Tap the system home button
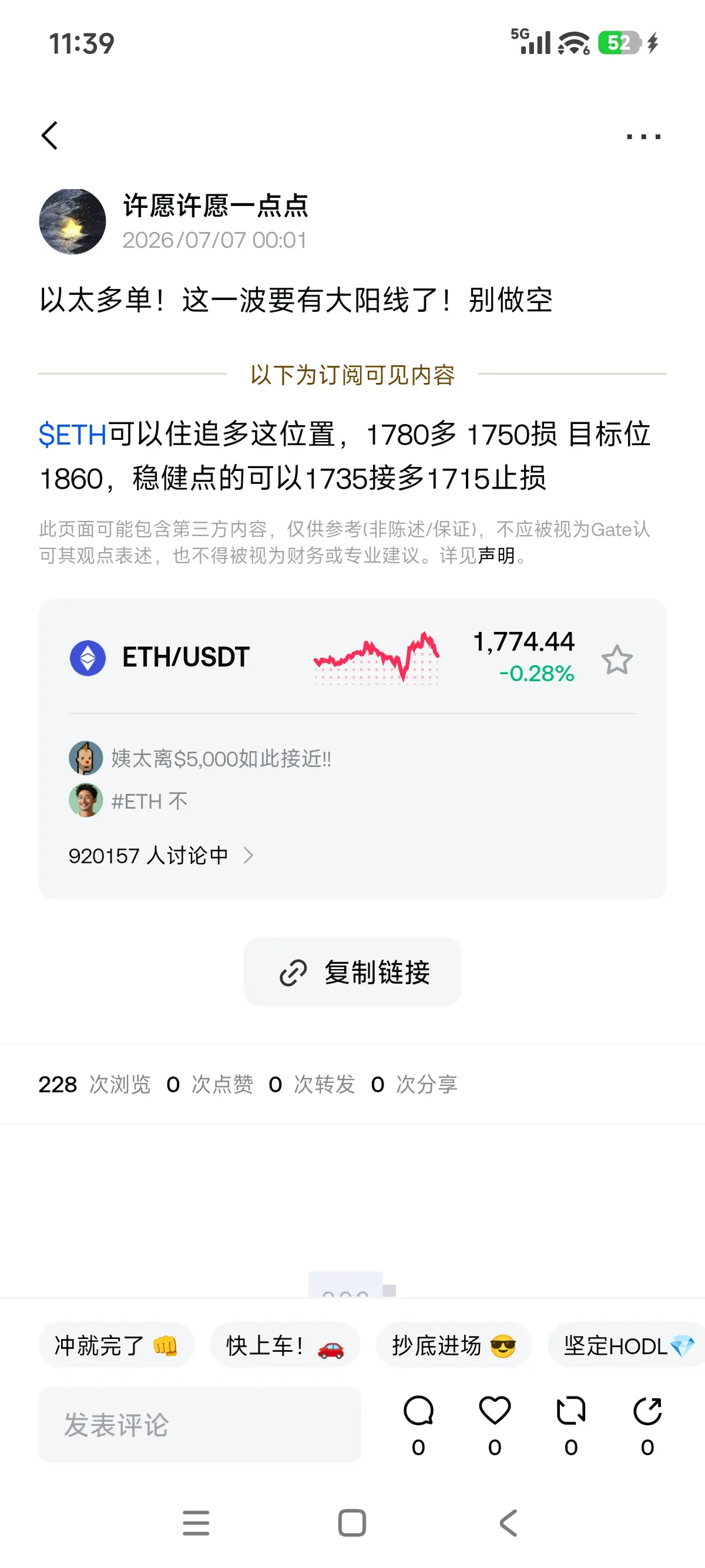705x1568 pixels. 352,1523
